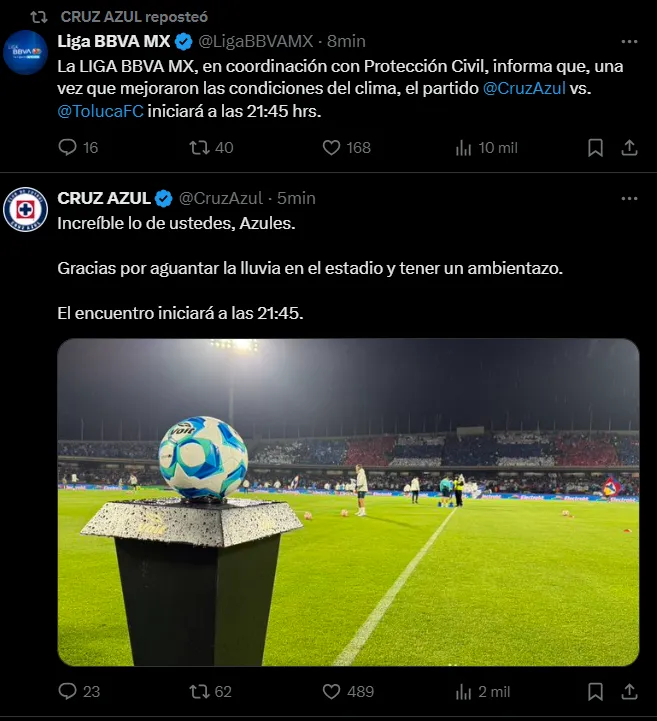This screenshot has width=657, height=721.
Task: Bookmark the CRUZ AZUL post
Action: [x=595, y=691]
